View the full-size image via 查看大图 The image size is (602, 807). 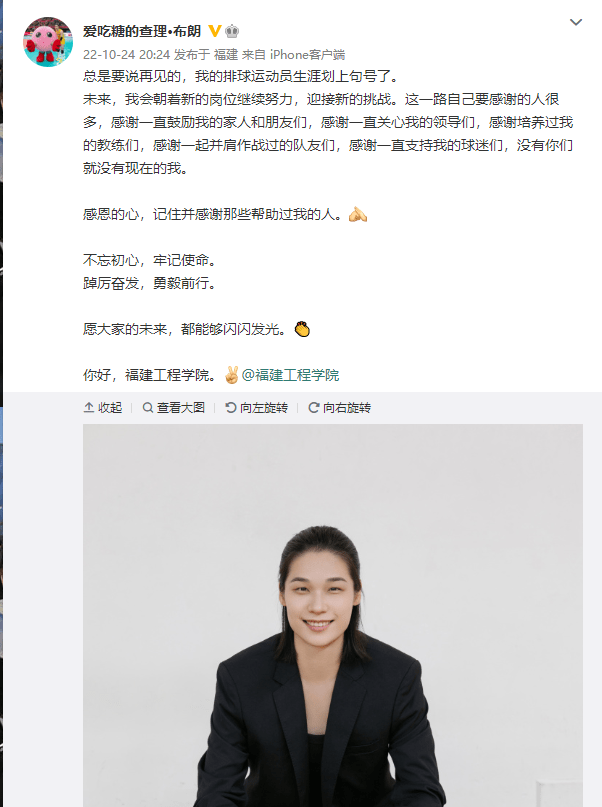pos(174,408)
